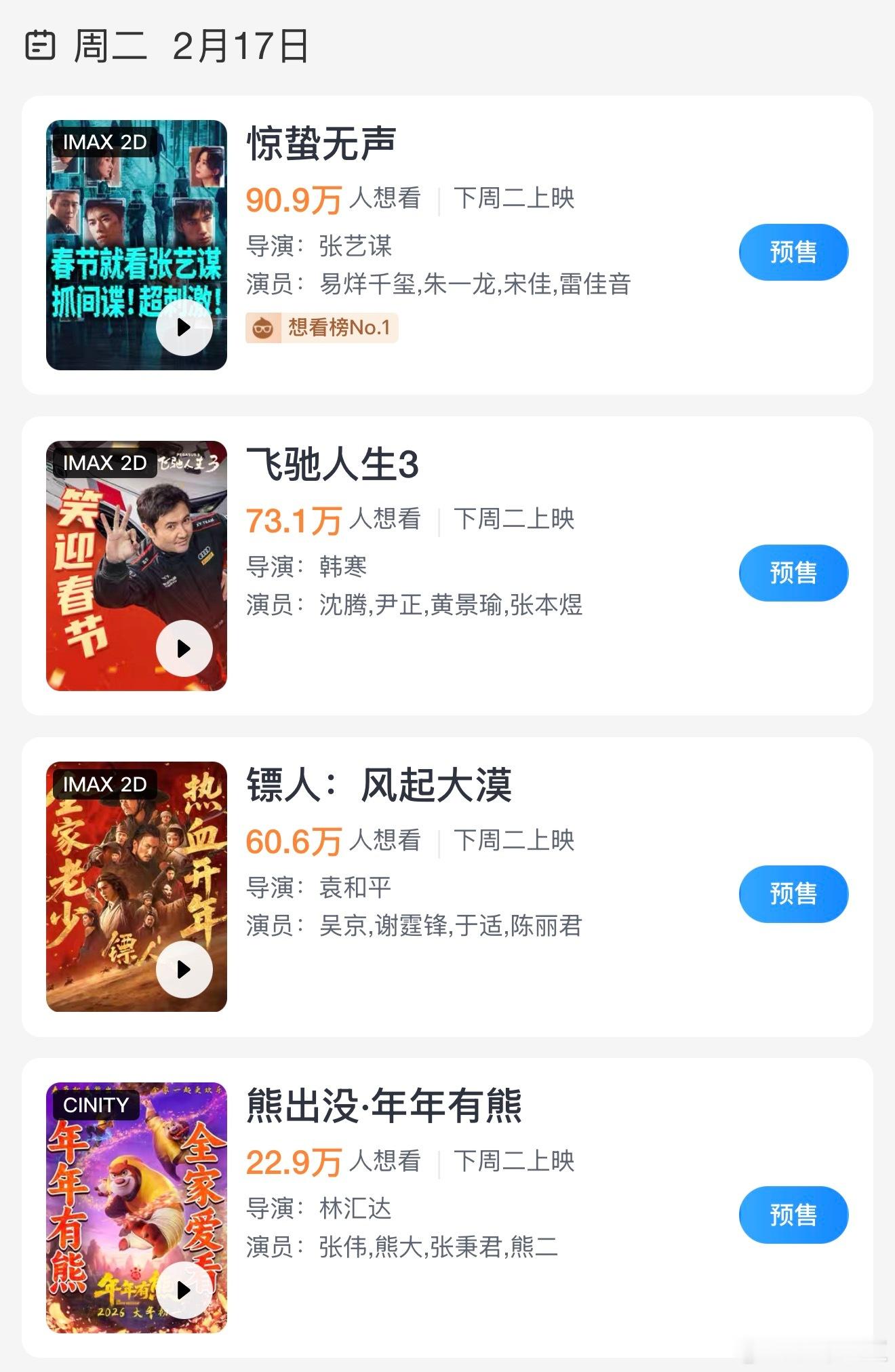
Task: Pre-order tickets for 熊出没·年年有熊
Action: [x=793, y=1215]
